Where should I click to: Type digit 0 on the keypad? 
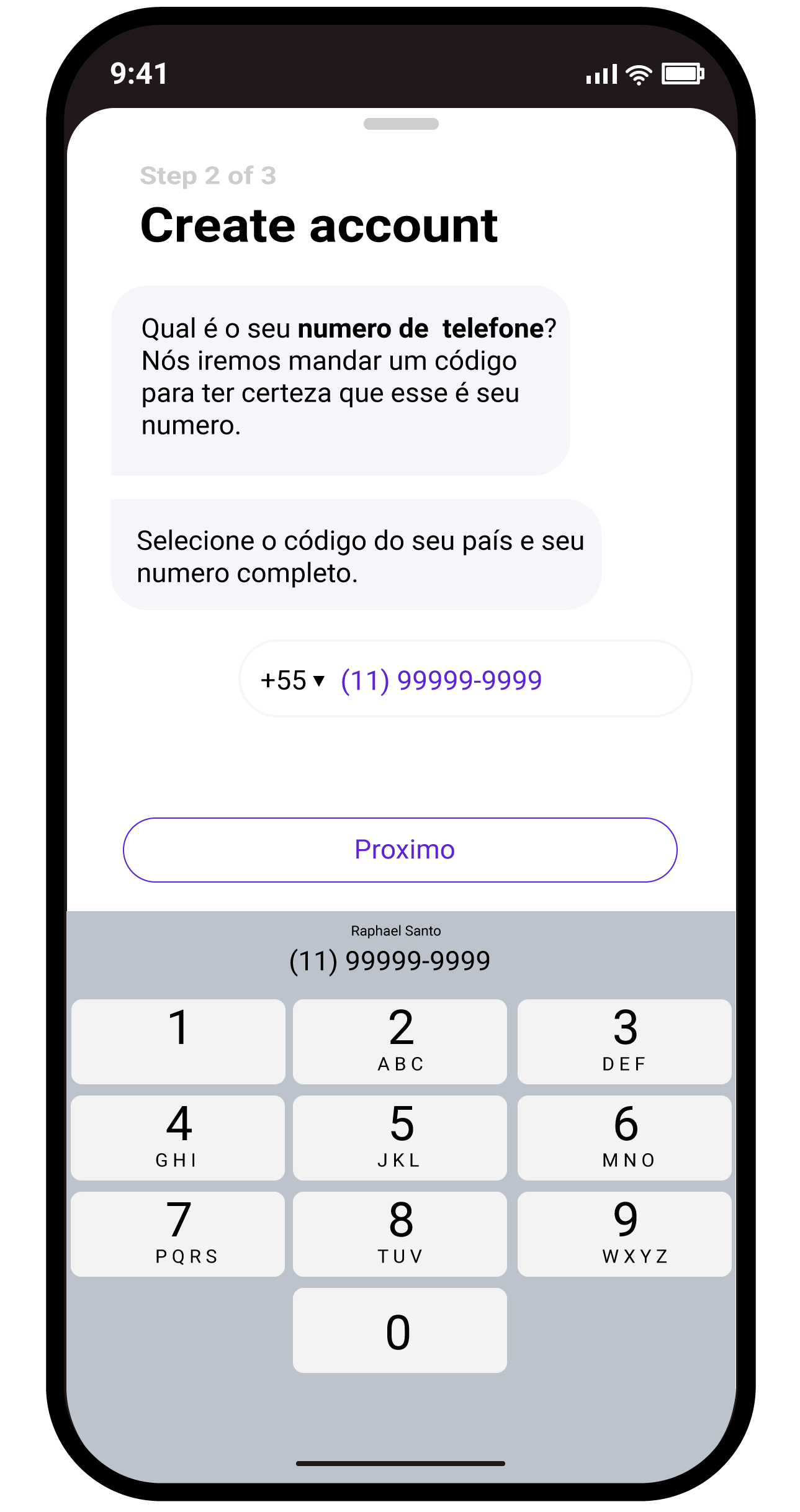400,1330
